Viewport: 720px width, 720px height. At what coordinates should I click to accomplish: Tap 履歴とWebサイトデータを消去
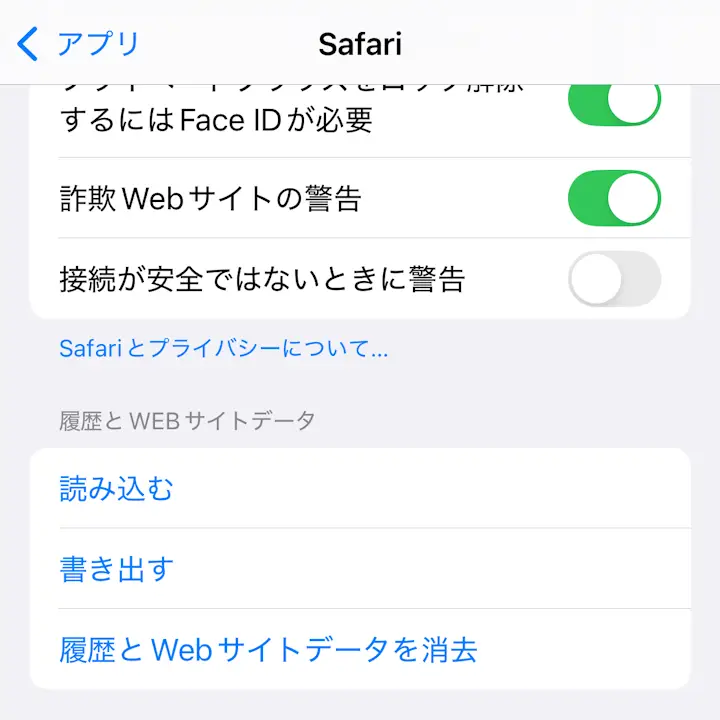268,650
